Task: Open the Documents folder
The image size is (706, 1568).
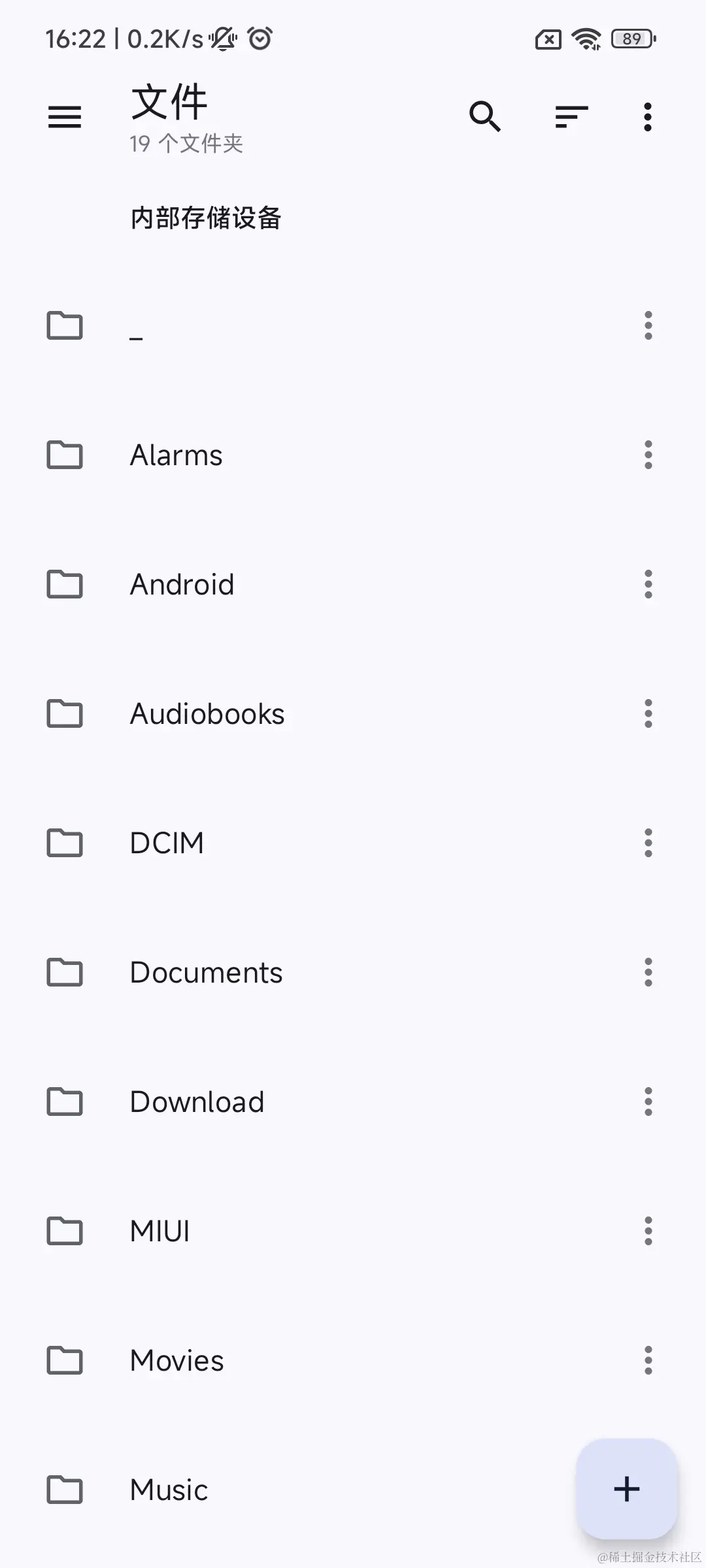Action: click(x=206, y=973)
